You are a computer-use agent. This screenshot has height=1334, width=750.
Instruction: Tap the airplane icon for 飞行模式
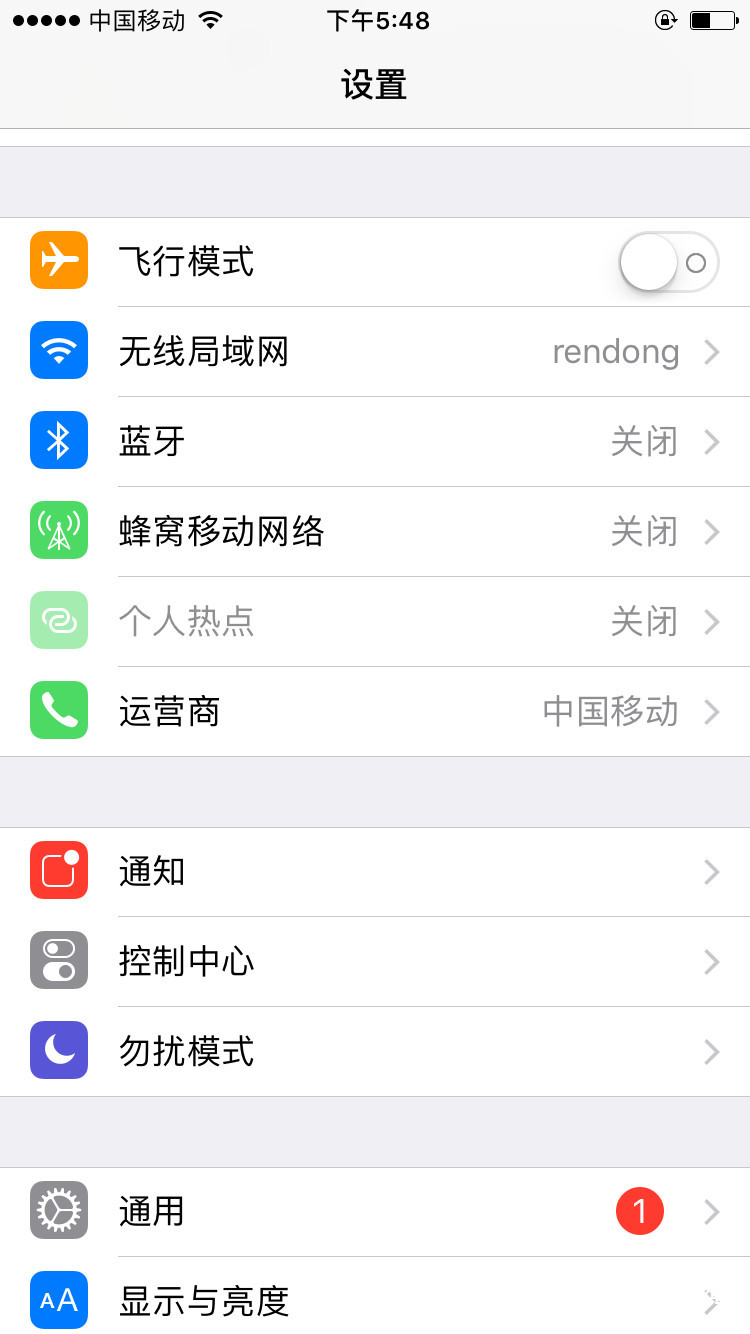(58, 260)
